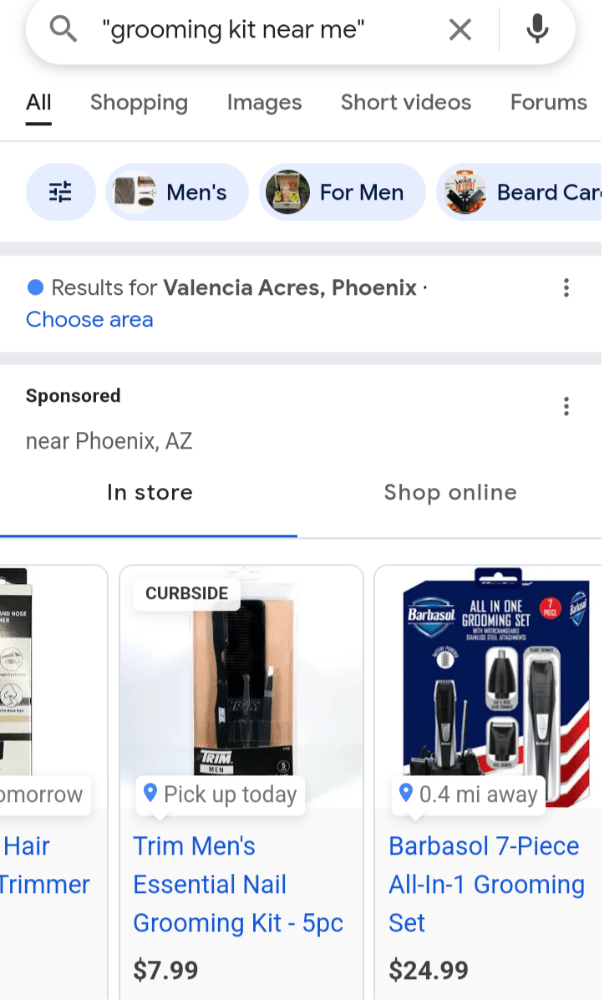Open the Sponsored section overflow menu
This screenshot has width=602, height=1000.
[566, 406]
